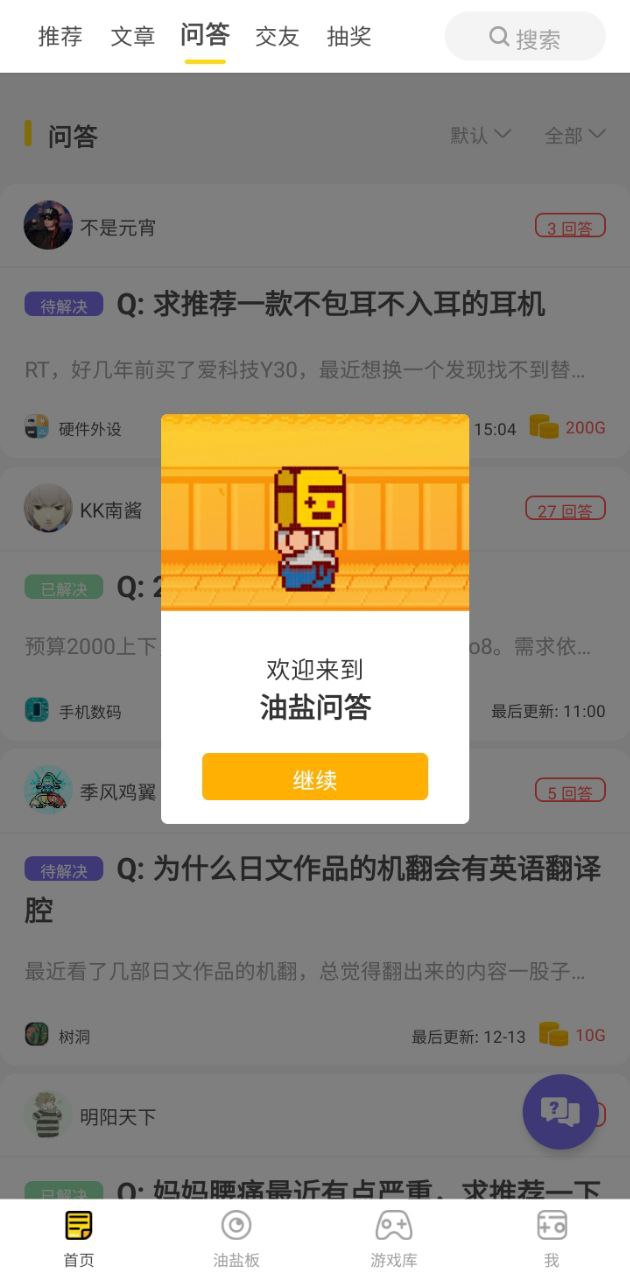Go to the 油盐板 tab
The image size is (630, 1280).
tap(236, 1238)
